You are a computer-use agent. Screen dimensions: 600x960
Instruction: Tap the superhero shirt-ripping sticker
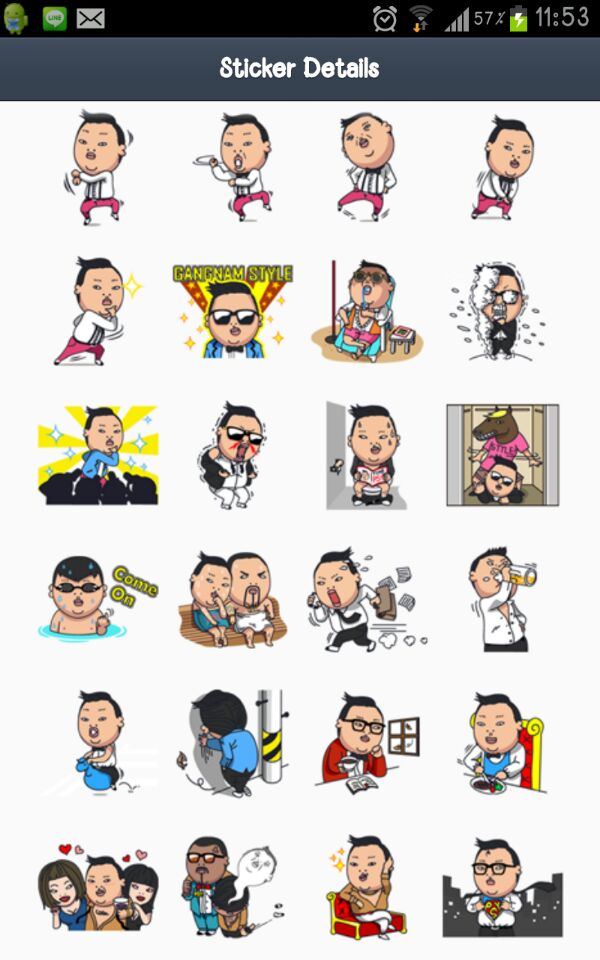tap(503, 882)
